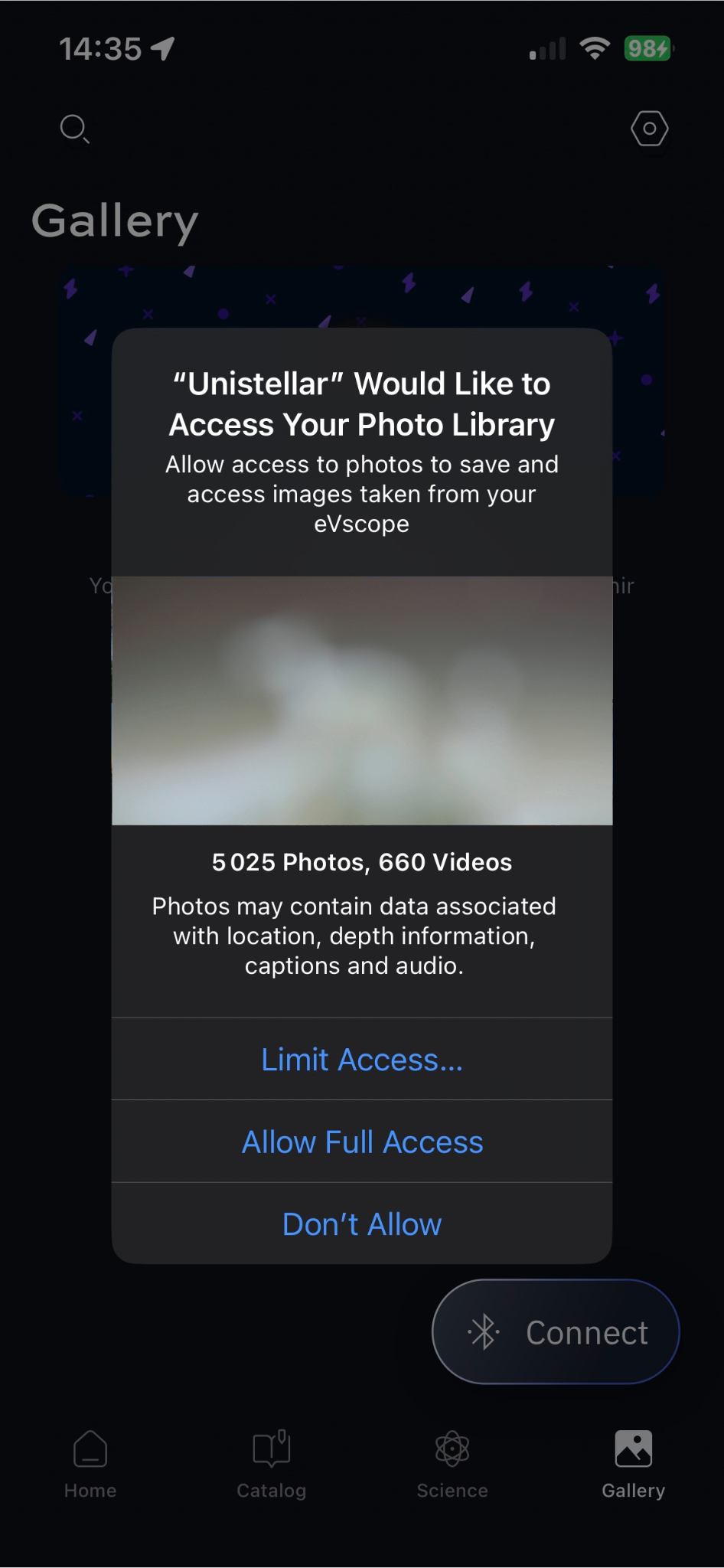Open the hexagon settings icon
This screenshot has height=1568, width=724.
click(x=649, y=129)
